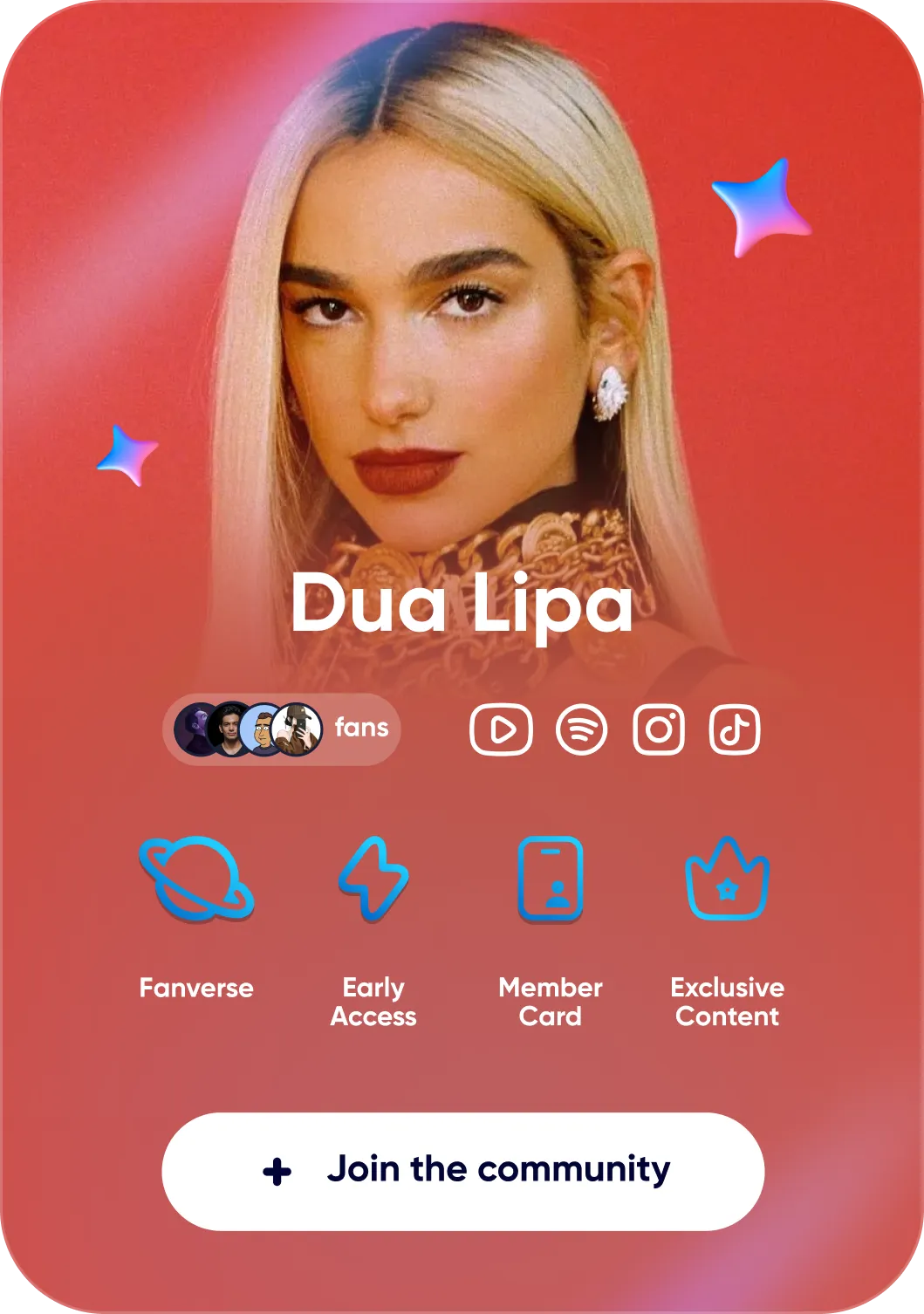This screenshot has width=924, height=1314.
Task: View the fans avatar chip
Action: click(282, 729)
